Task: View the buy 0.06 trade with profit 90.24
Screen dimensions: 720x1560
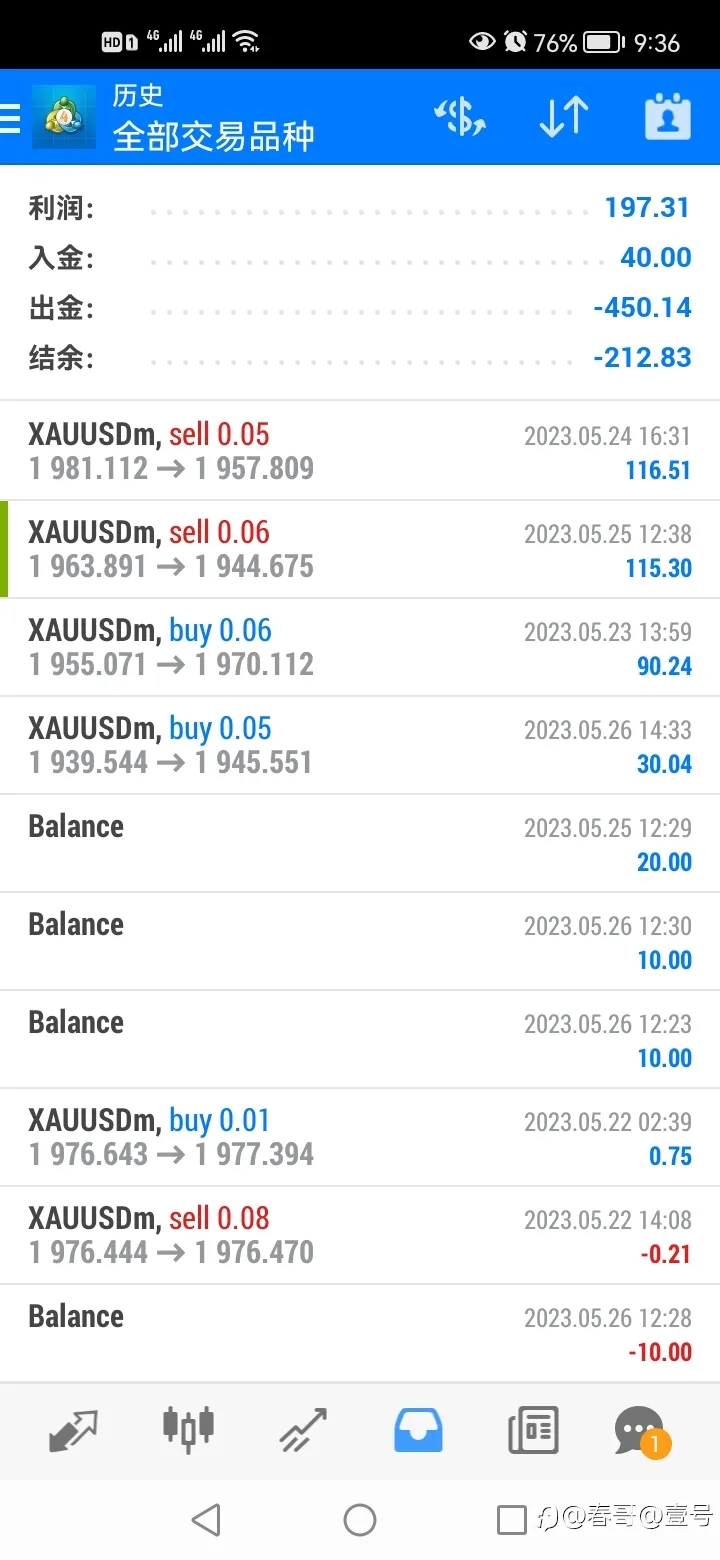Action: pos(360,647)
